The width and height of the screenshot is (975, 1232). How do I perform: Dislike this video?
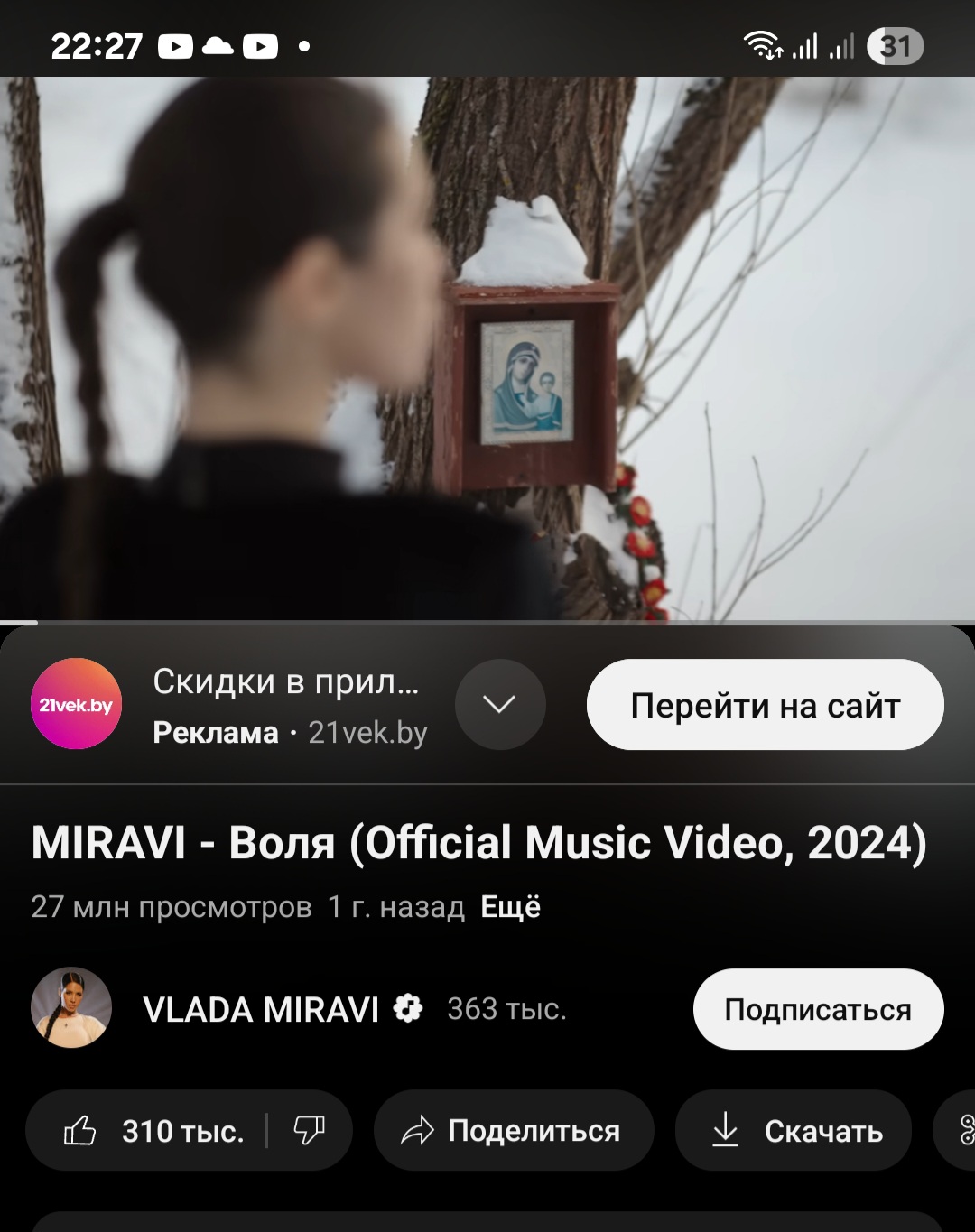(309, 1131)
